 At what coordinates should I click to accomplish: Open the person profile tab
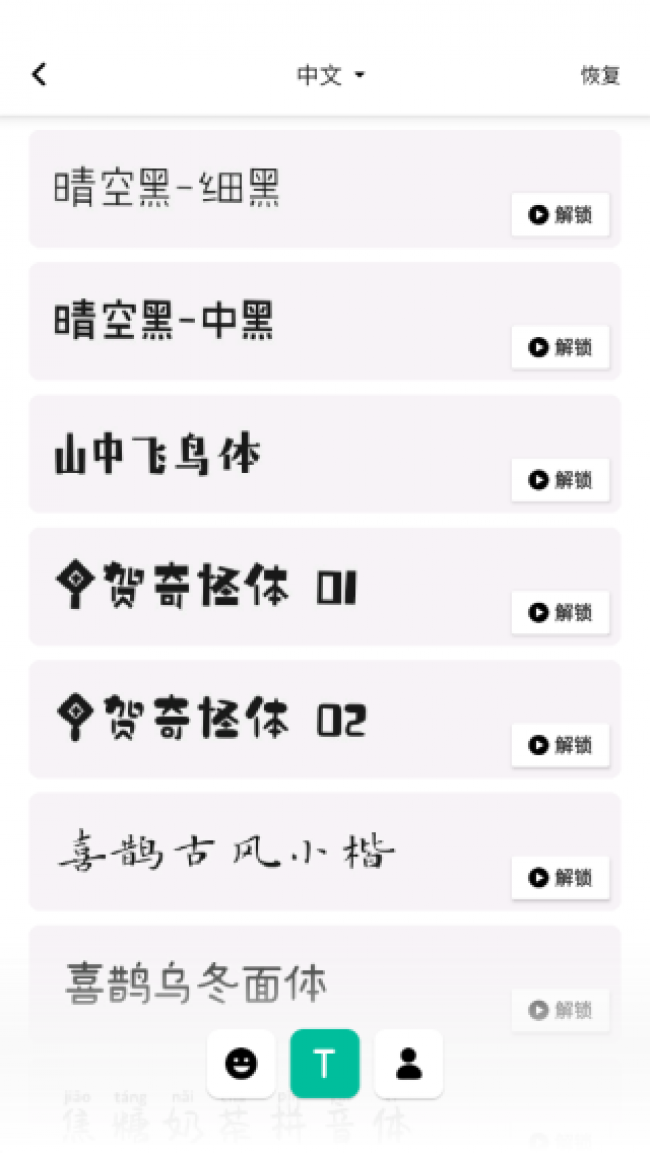(409, 1063)
